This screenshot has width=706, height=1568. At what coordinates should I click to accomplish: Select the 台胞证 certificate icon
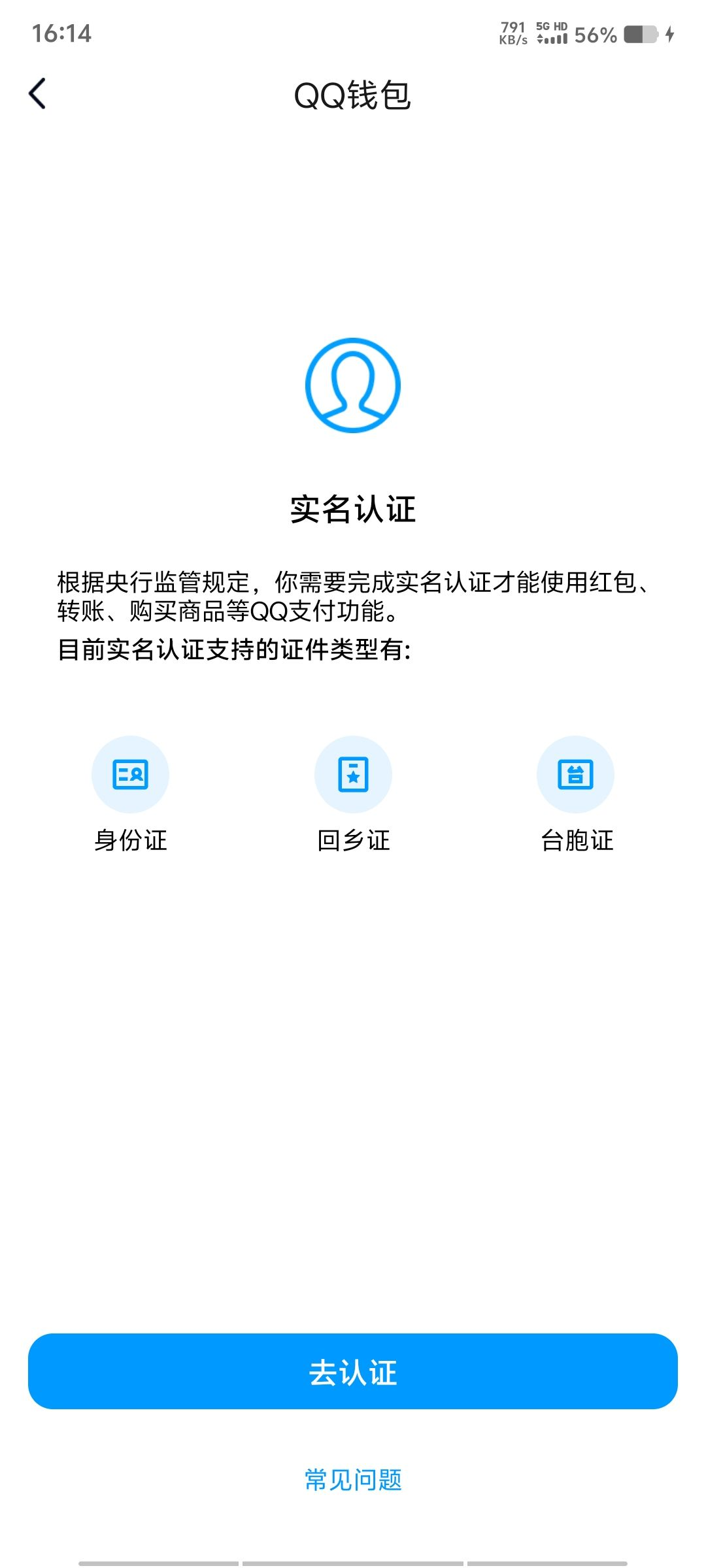(576, 775)
